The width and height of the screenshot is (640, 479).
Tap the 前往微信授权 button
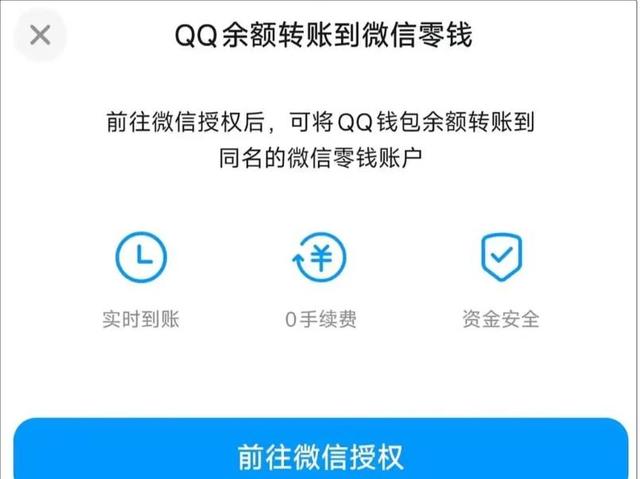[320, 453]
